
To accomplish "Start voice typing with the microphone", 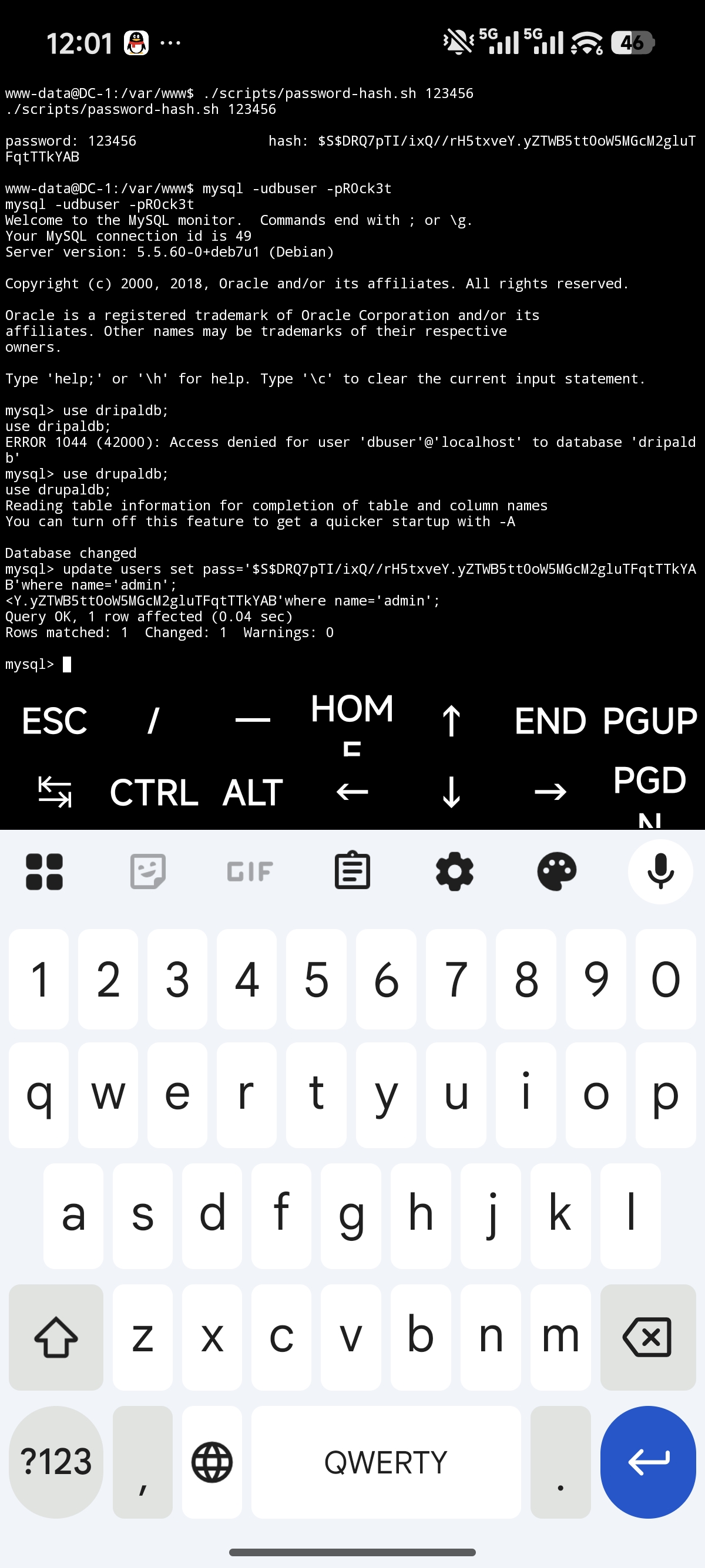I will (x=660, y=871).
